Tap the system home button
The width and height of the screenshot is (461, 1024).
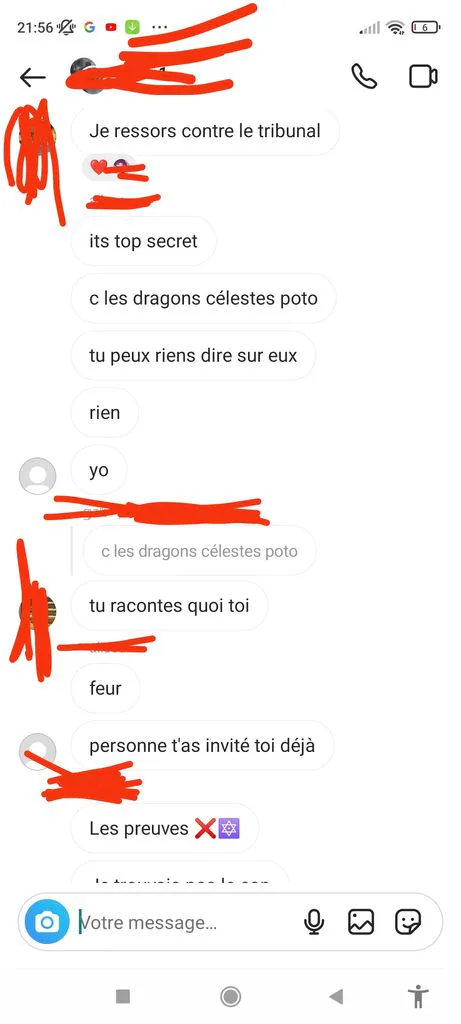(x=230, y=996)
